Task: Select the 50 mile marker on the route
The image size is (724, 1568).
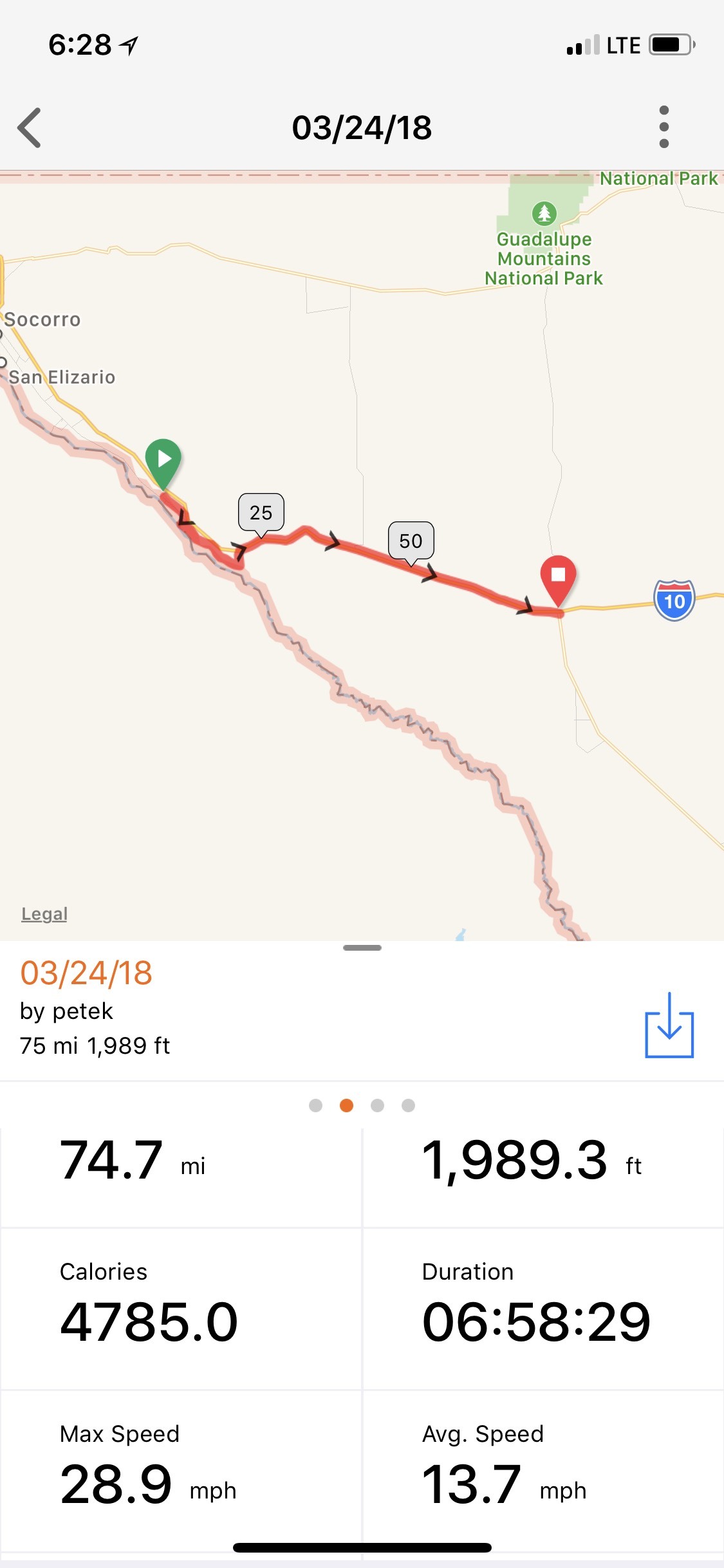Action: pos(411,541)
